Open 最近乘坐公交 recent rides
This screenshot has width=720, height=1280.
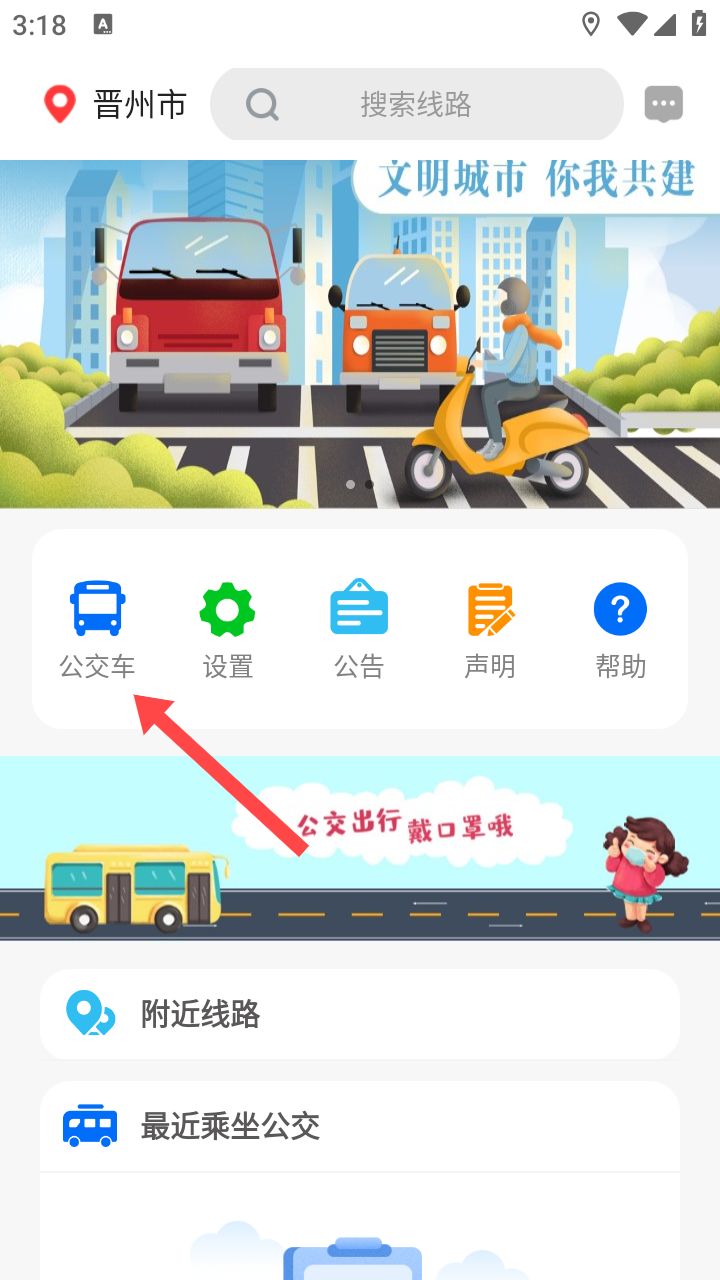[x=360, y=1126]
